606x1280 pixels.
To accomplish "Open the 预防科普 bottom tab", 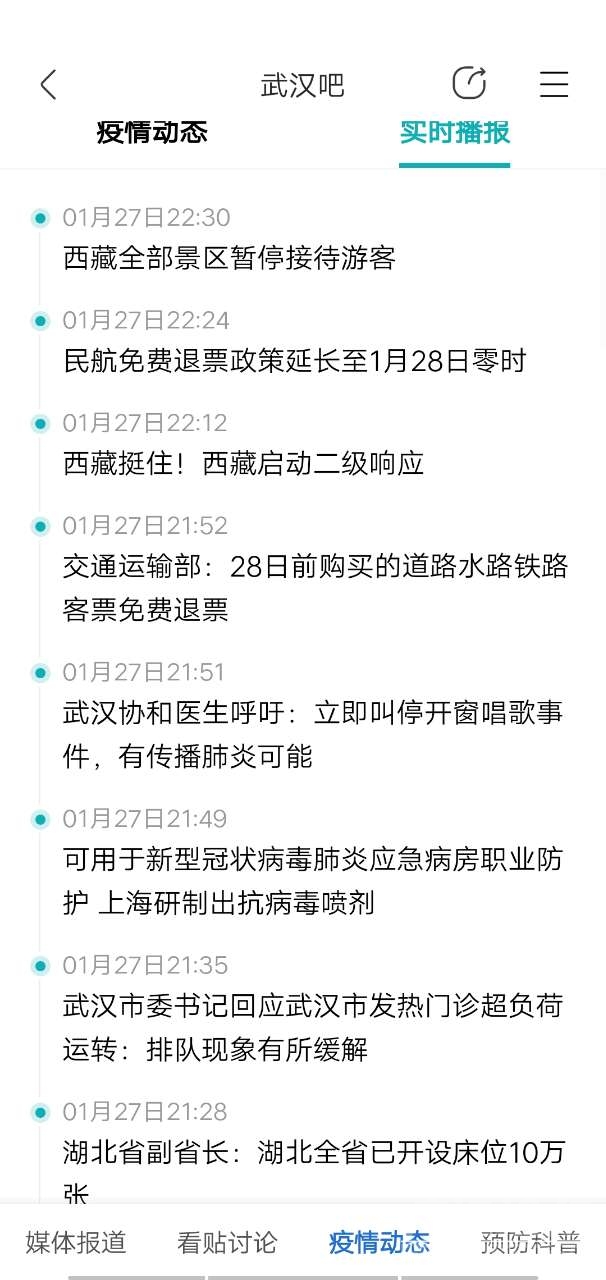I will click(530, 1243).
